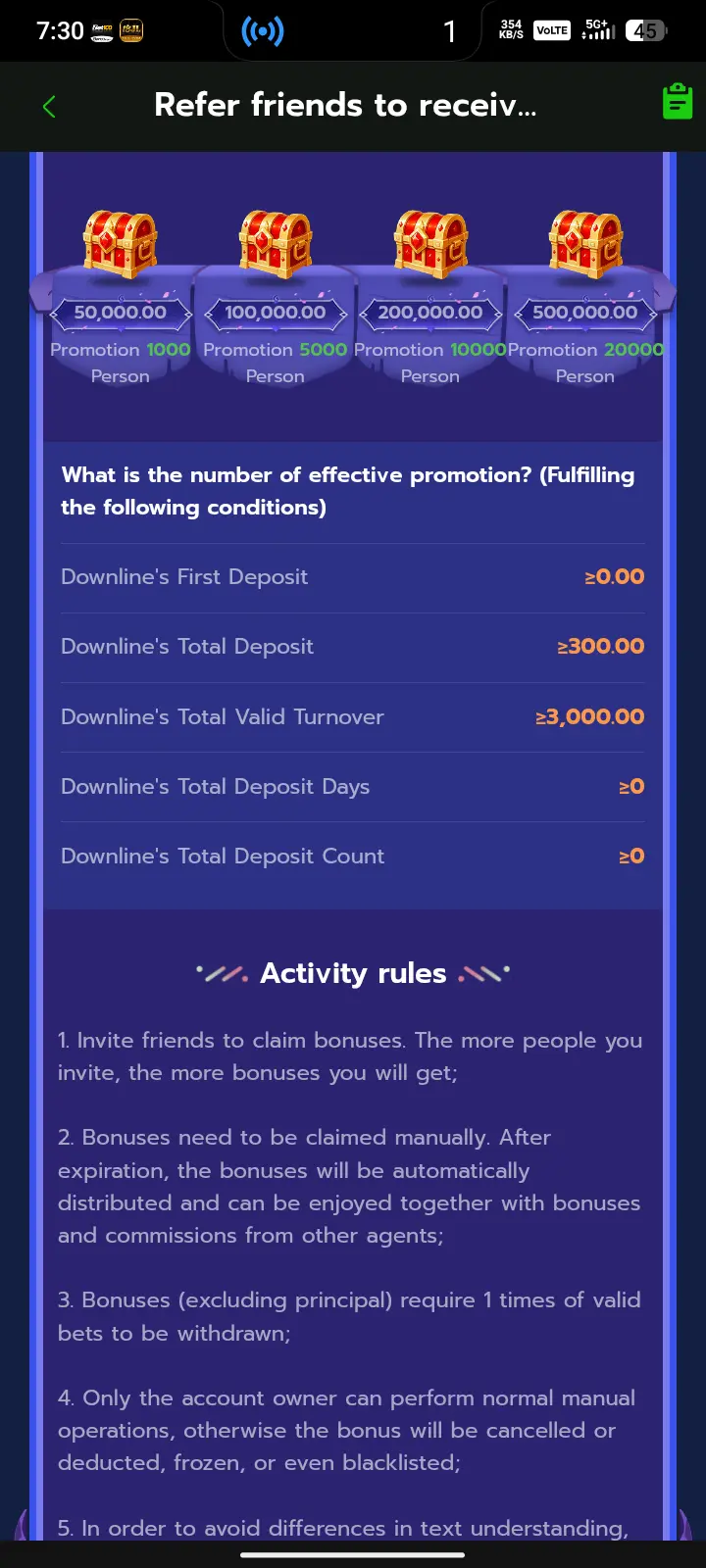
Task: Tap the 50,000.00 treasure chest reward
Action: (121, 244)
